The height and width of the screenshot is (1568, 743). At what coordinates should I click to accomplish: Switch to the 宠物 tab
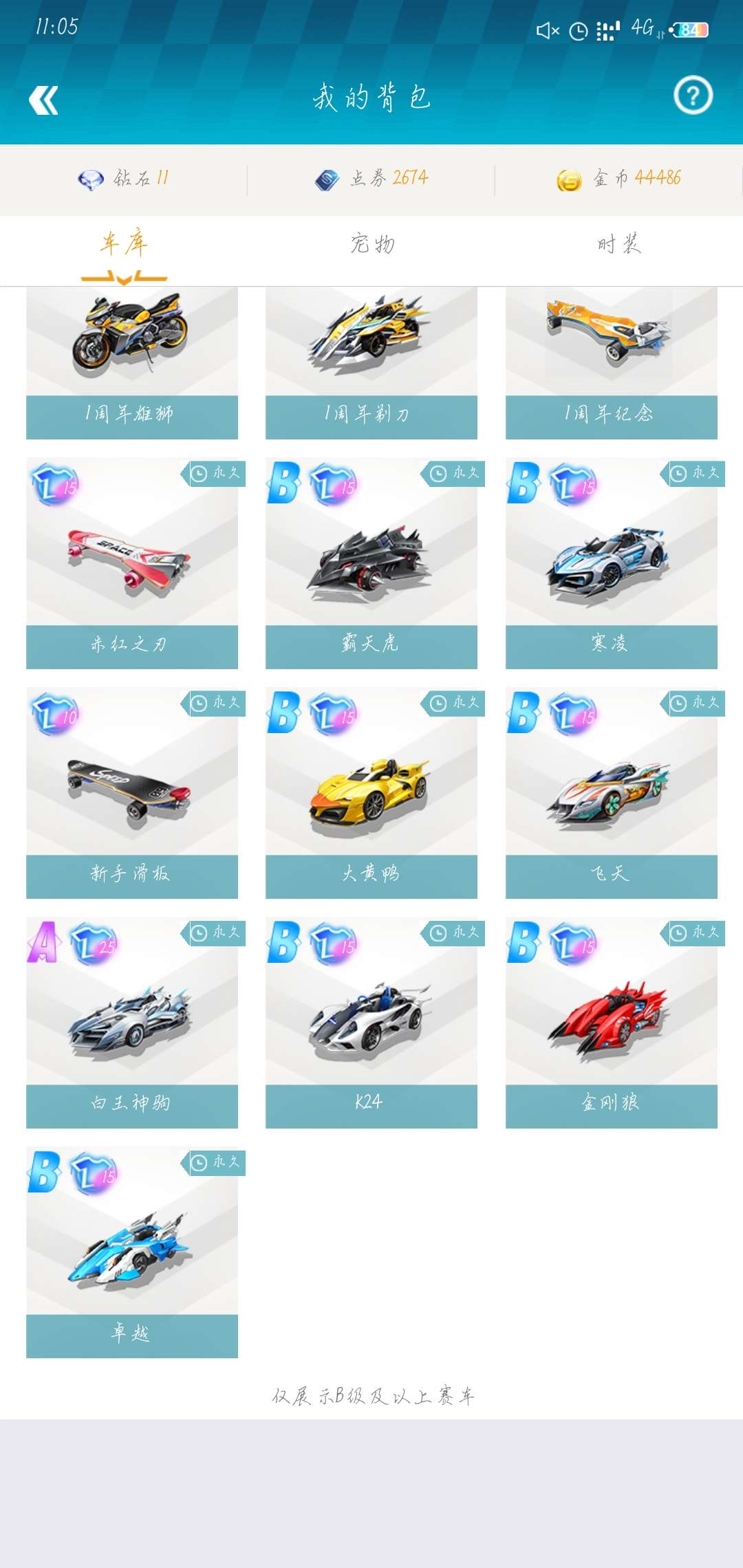(372, 244)
